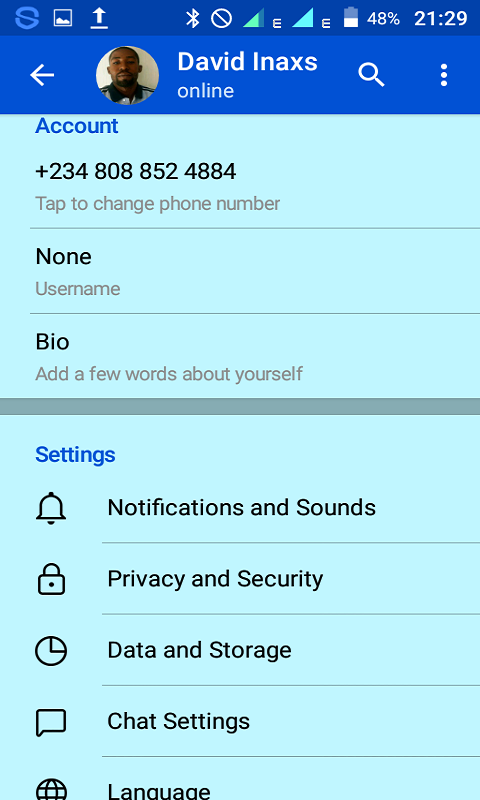
Task: Open Privacy and Security settings
Action: (240, 579)
